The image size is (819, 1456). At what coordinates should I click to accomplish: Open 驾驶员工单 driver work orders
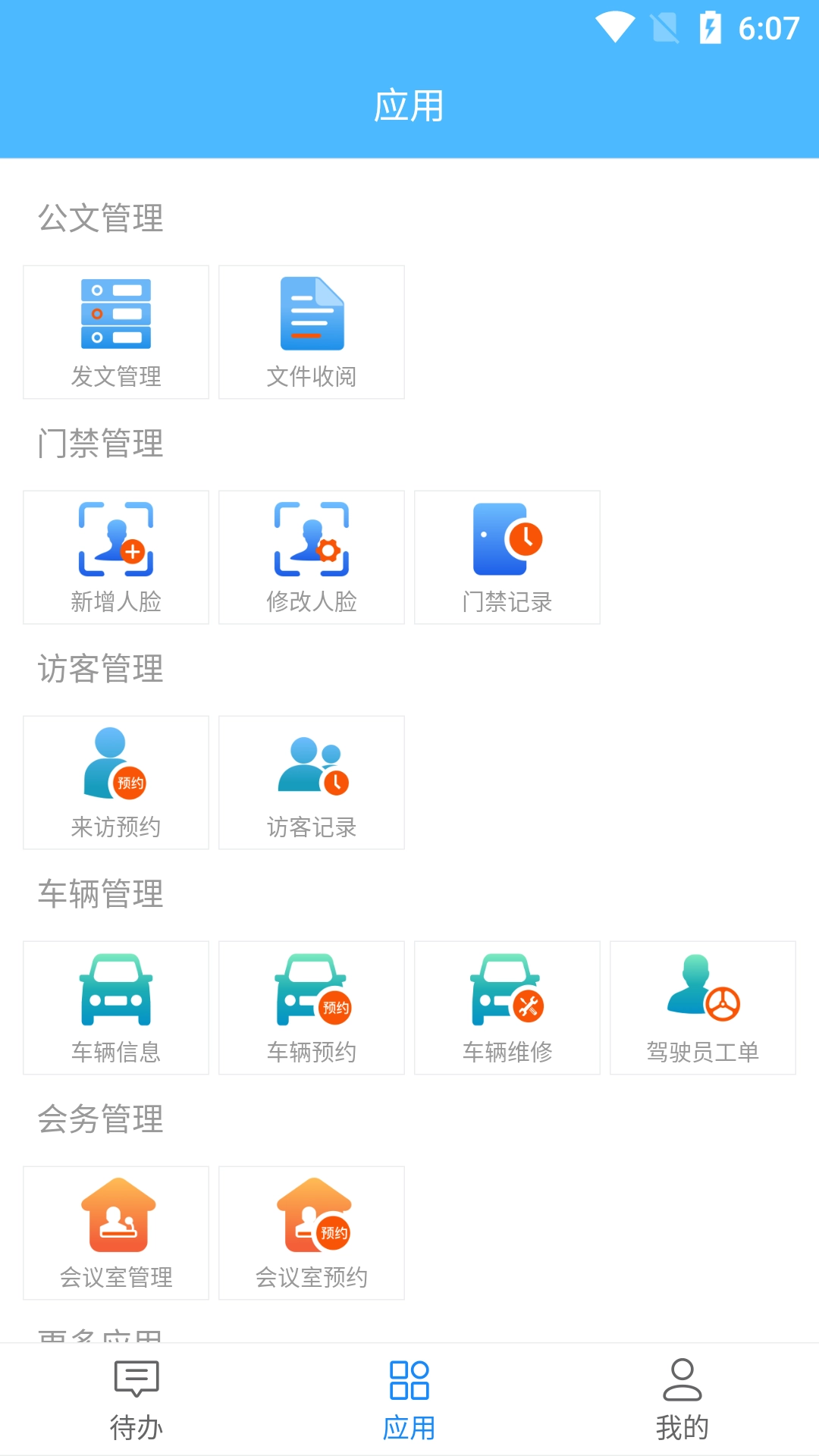(702, 1007)
